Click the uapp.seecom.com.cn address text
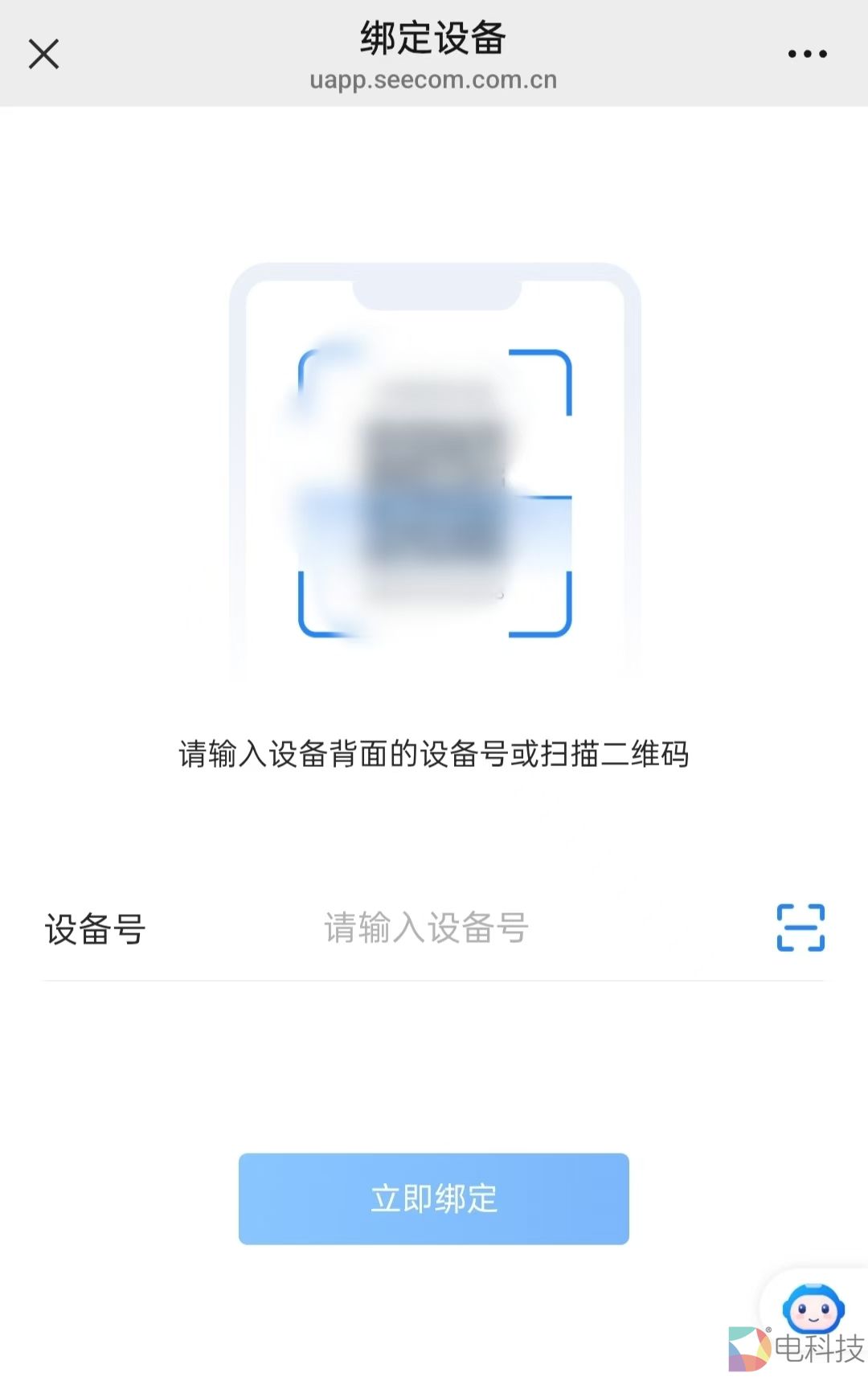The height and width of the screenshot is (1377, 868). point(433,80)
